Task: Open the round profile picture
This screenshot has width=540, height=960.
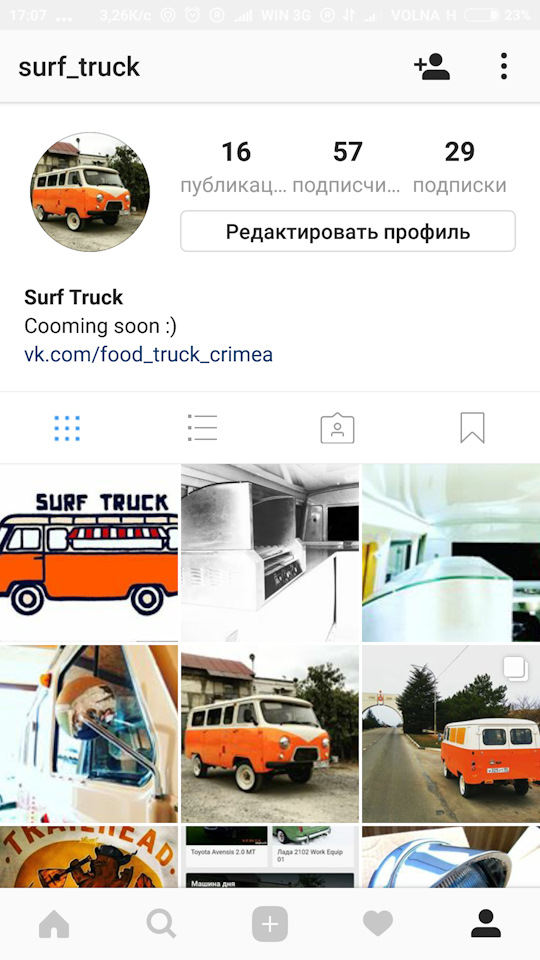Action: [90, 192]
